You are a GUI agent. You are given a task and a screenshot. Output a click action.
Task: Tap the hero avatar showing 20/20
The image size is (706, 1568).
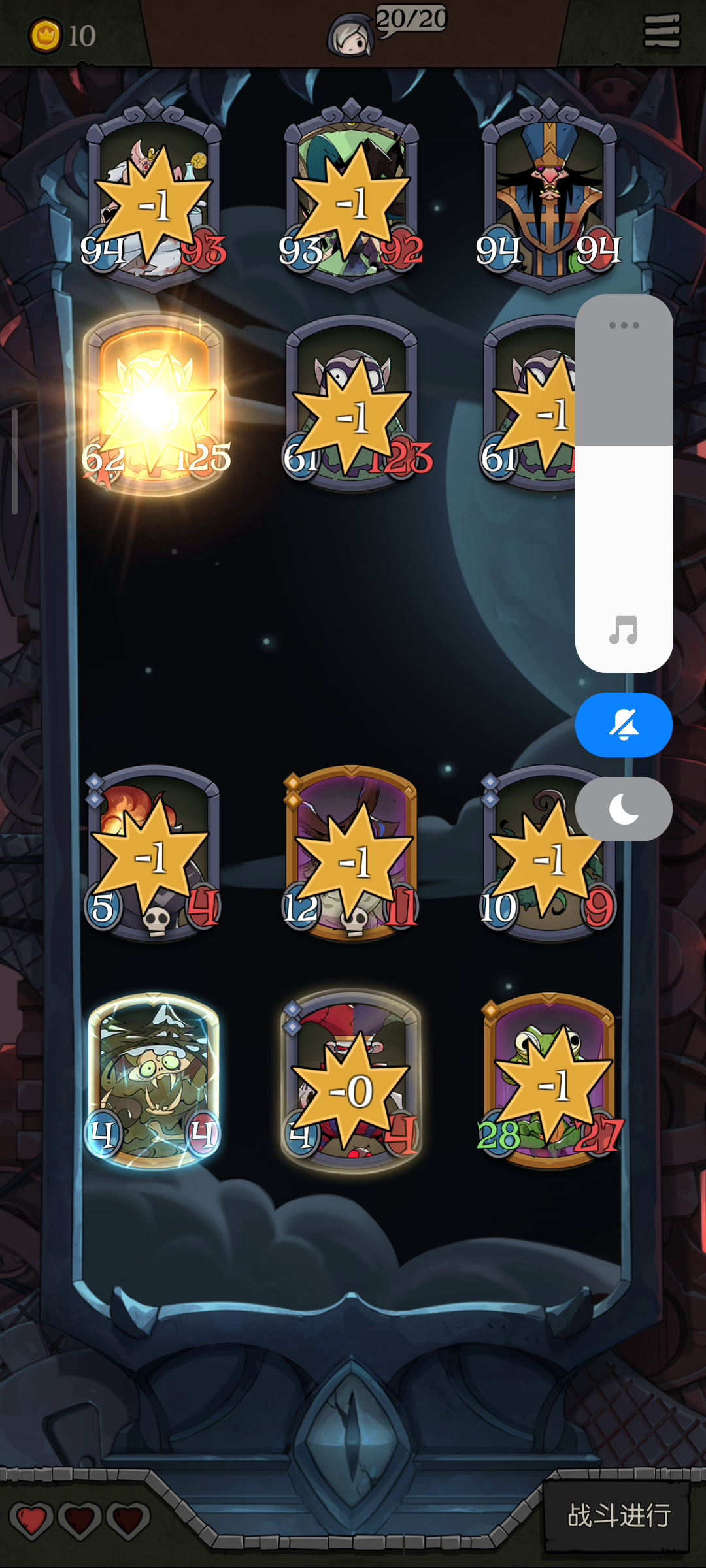[x=351, y=36]
